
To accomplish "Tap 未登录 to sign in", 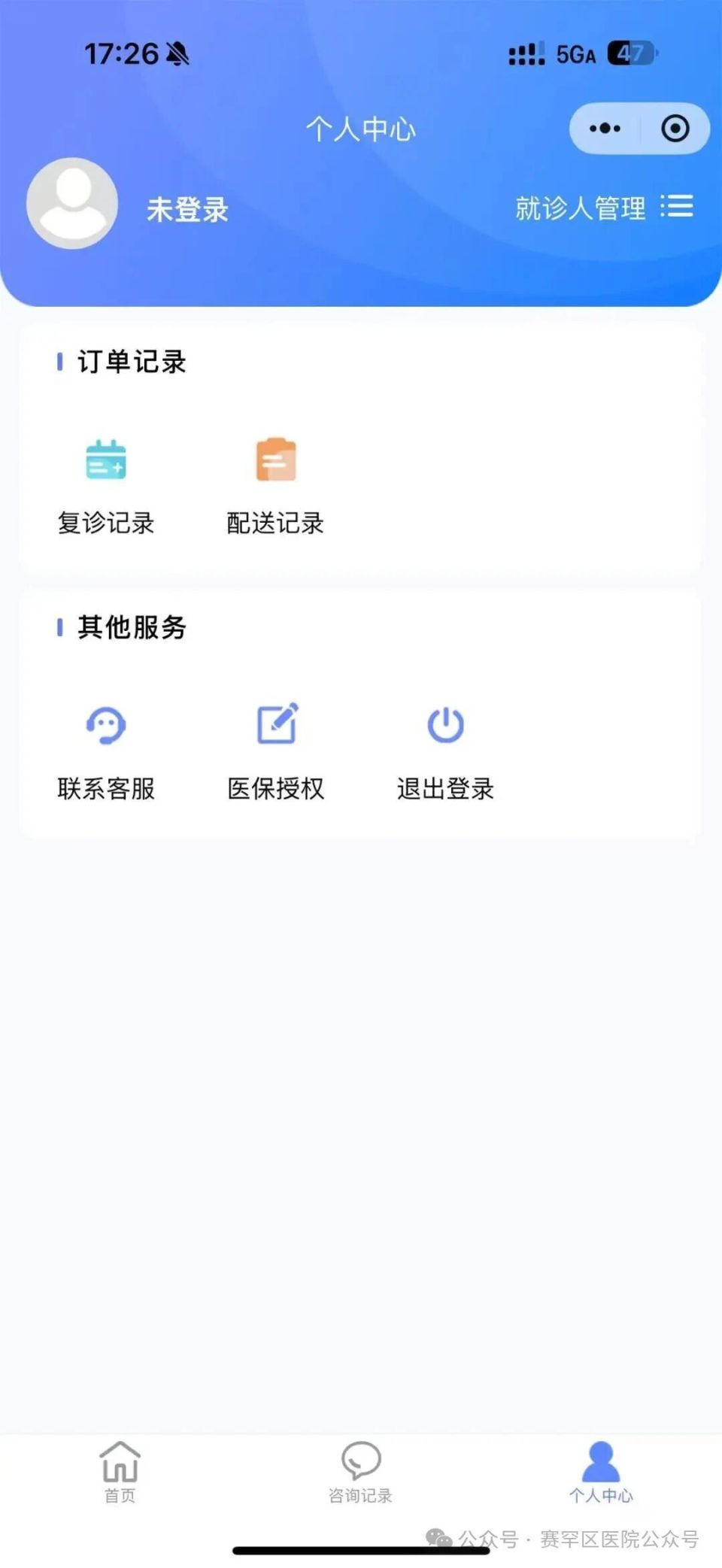I will pos(186,211).
